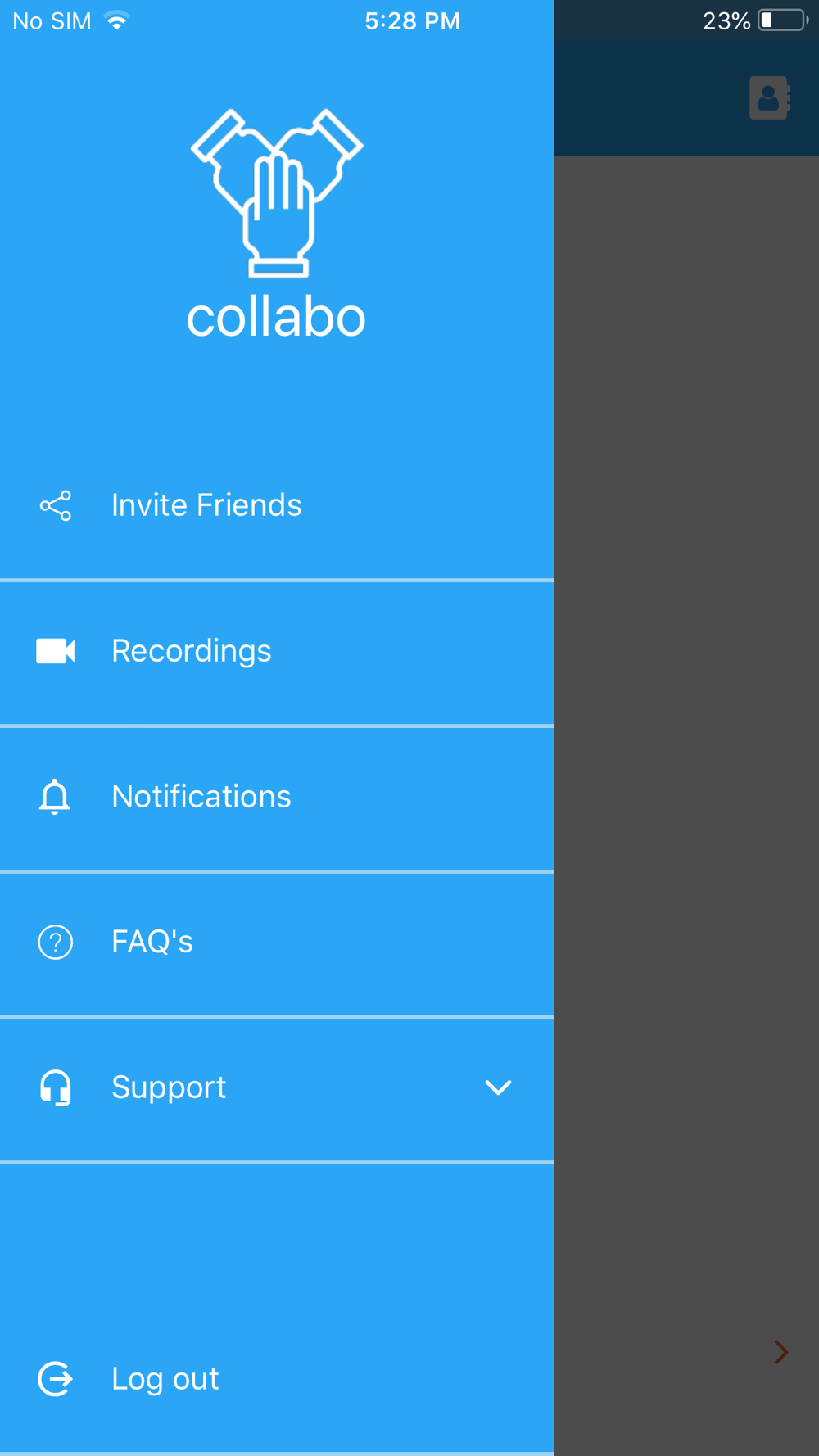Viewport: 819px width, 1456px height.
Task: Open the Recordings section
Action: tap(191, 651)
